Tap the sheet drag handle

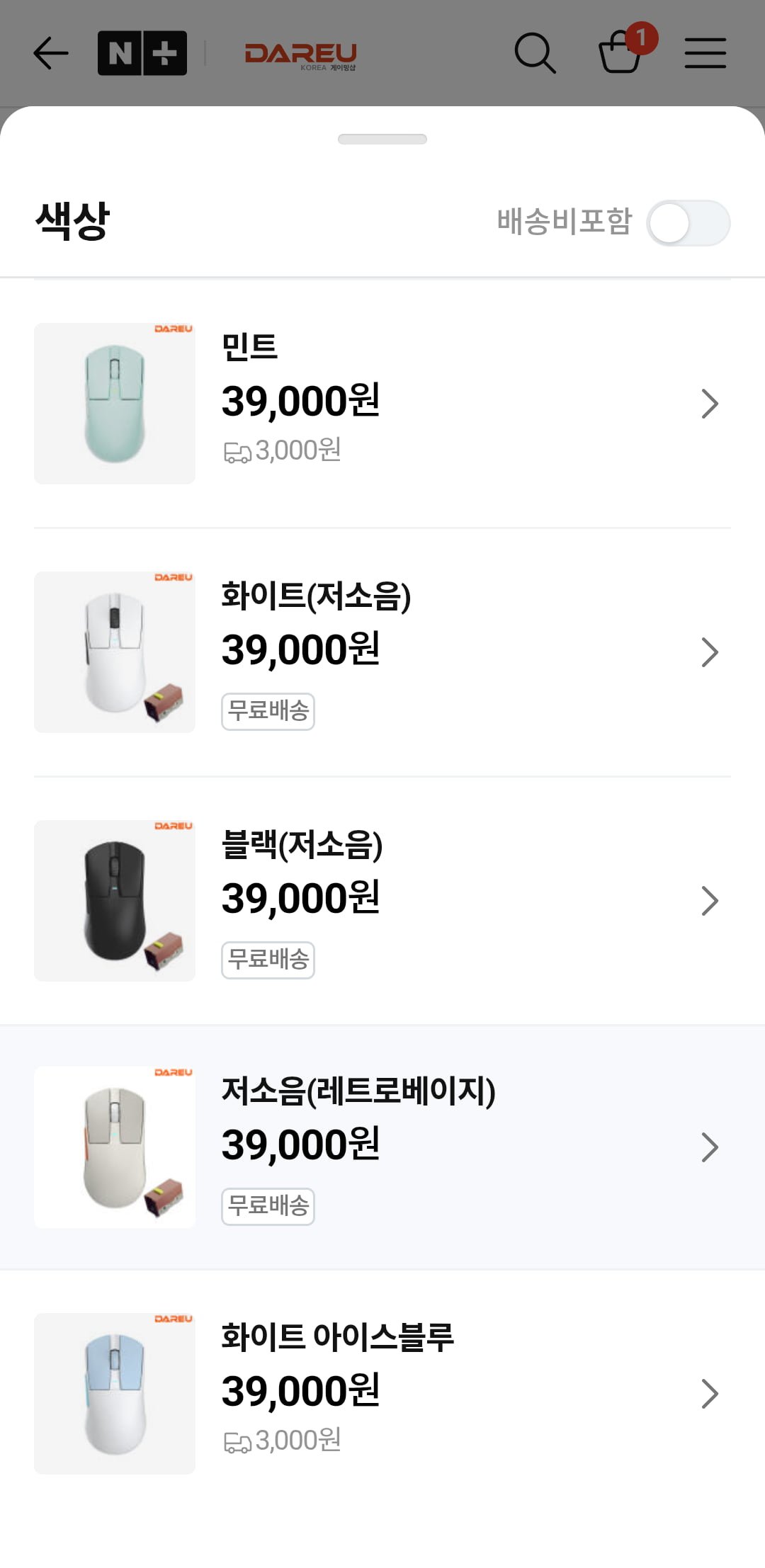[x=382, y=139]
